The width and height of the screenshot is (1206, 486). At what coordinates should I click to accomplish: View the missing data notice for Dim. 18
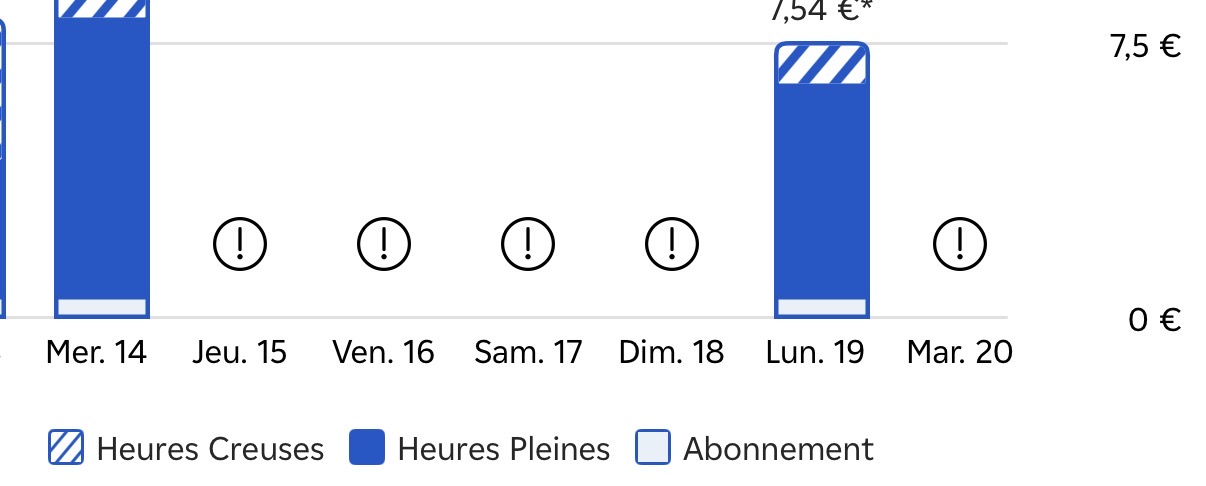tap(672, 243)
